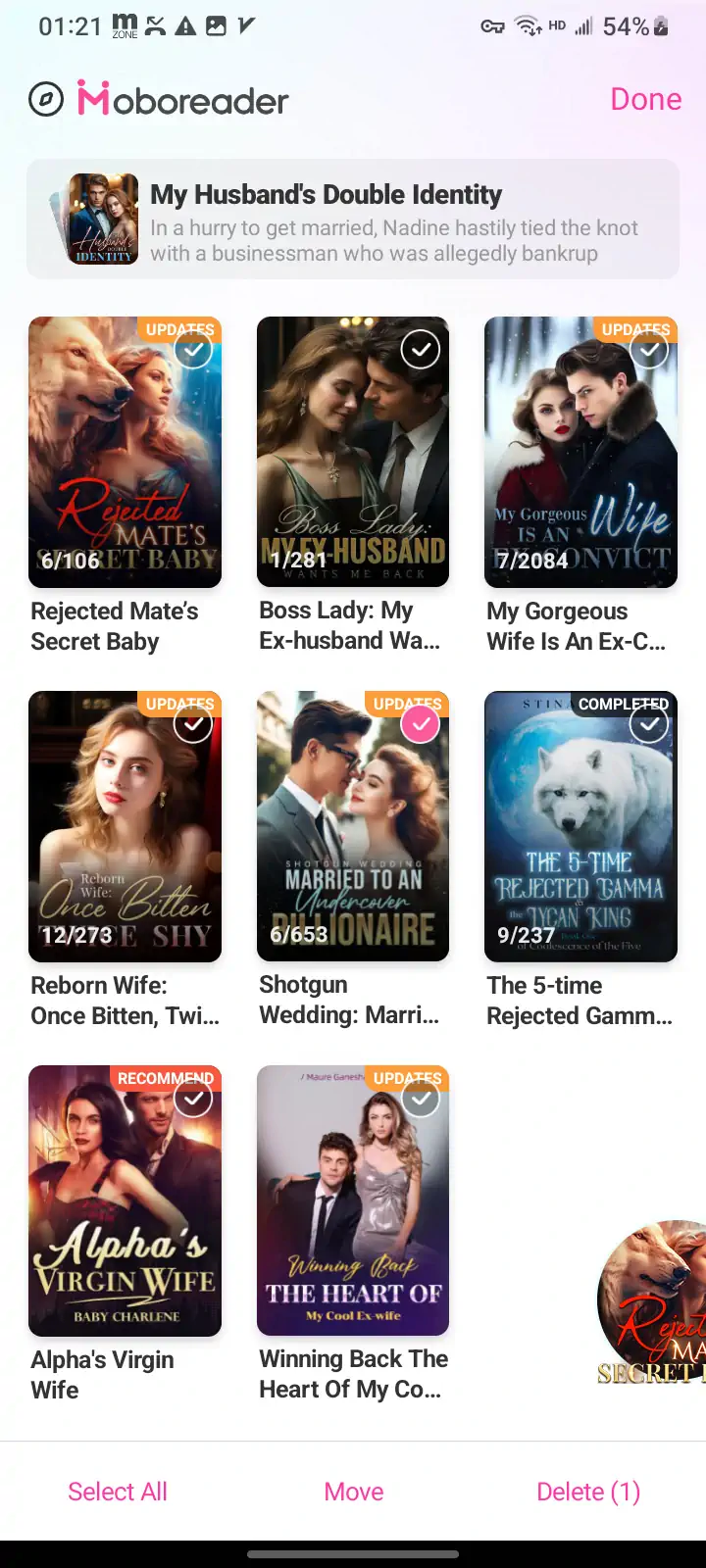Deselect Shotgun Wedding book
This screenshot has width=706, height=1568.
(x=421, y=724)
